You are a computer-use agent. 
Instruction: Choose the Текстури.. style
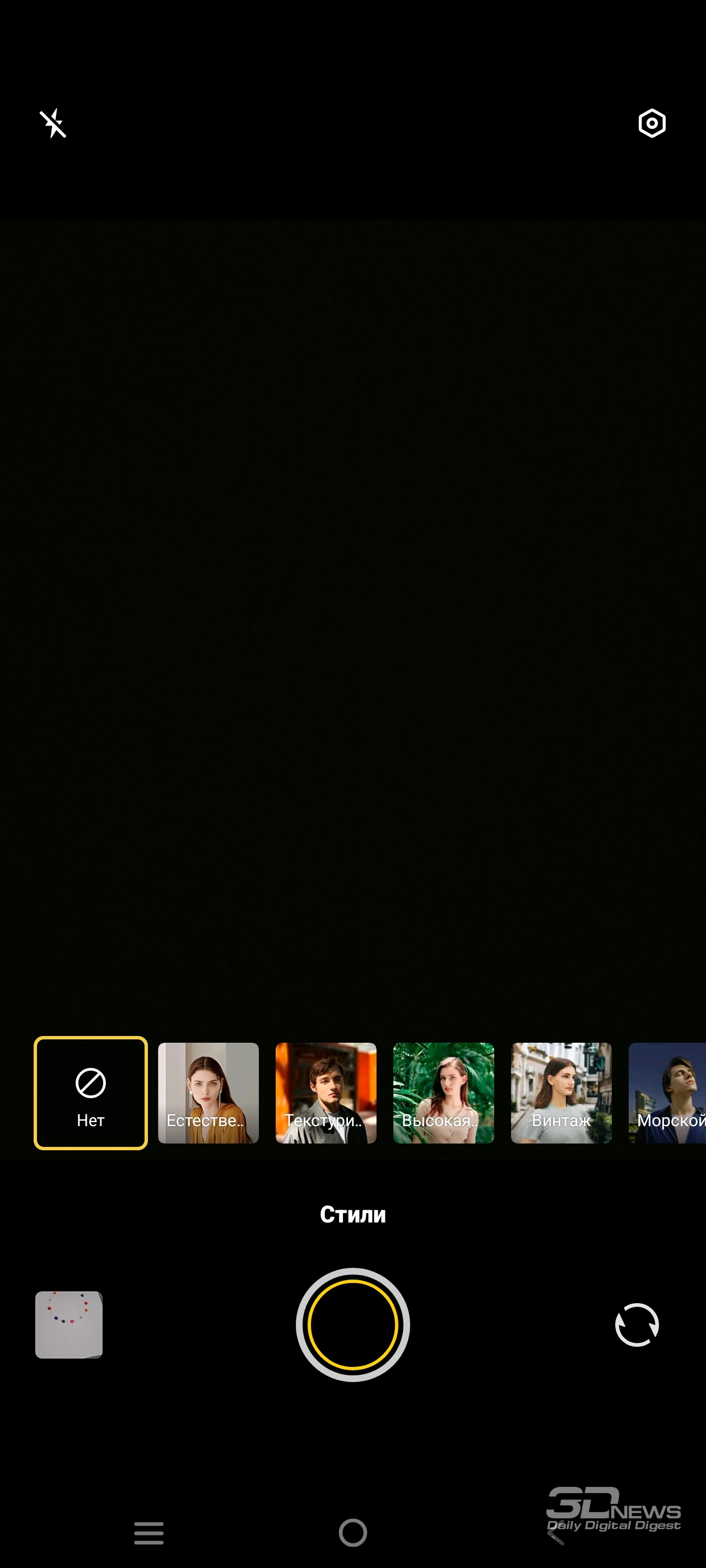click(x=326, y=1093)
